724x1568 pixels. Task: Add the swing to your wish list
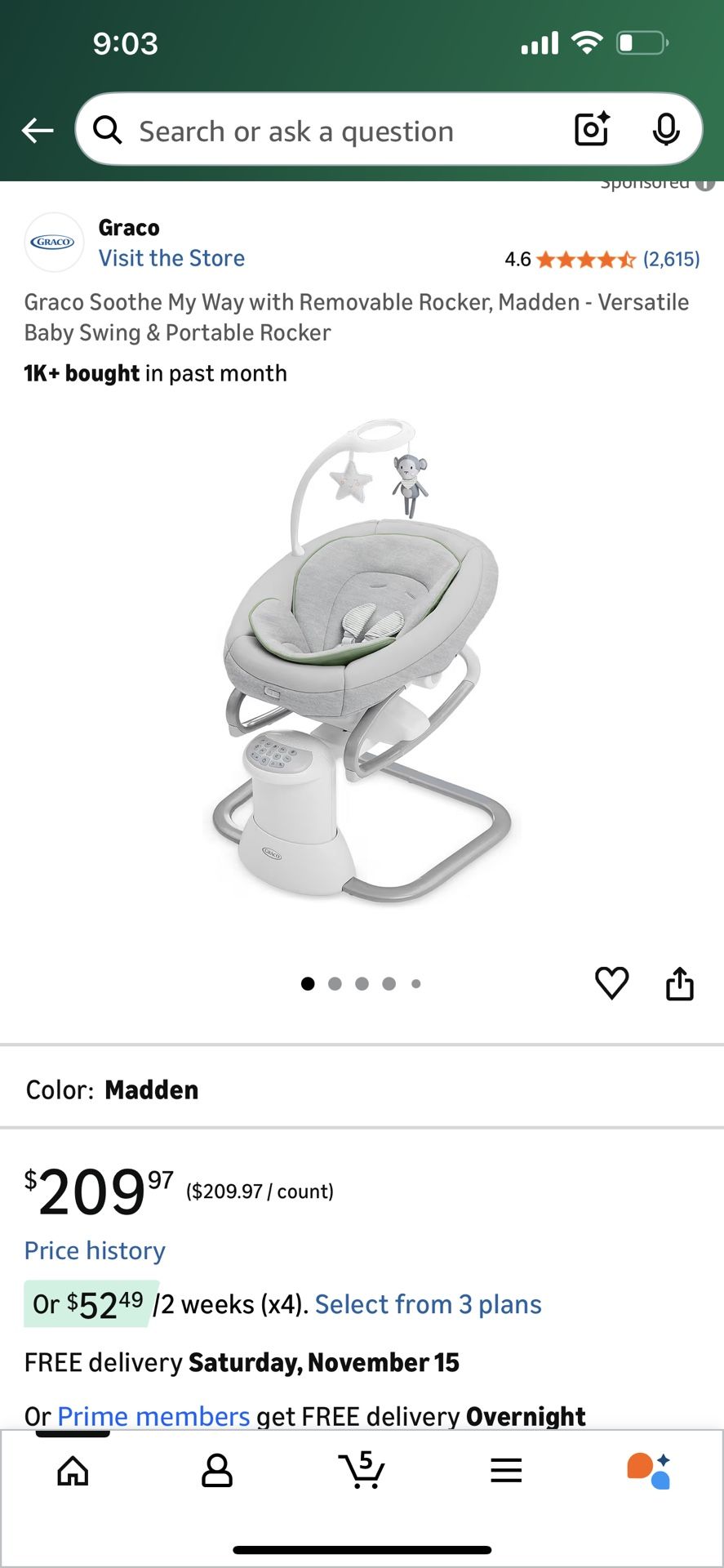coord(611,983)
